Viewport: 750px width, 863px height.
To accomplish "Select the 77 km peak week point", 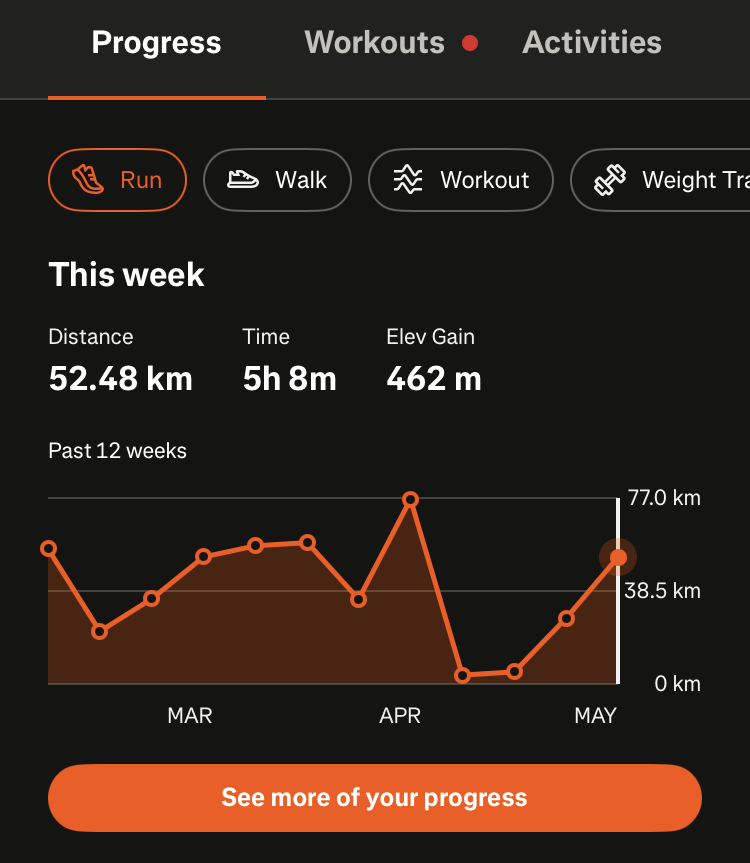I will (x=410, y=499).
